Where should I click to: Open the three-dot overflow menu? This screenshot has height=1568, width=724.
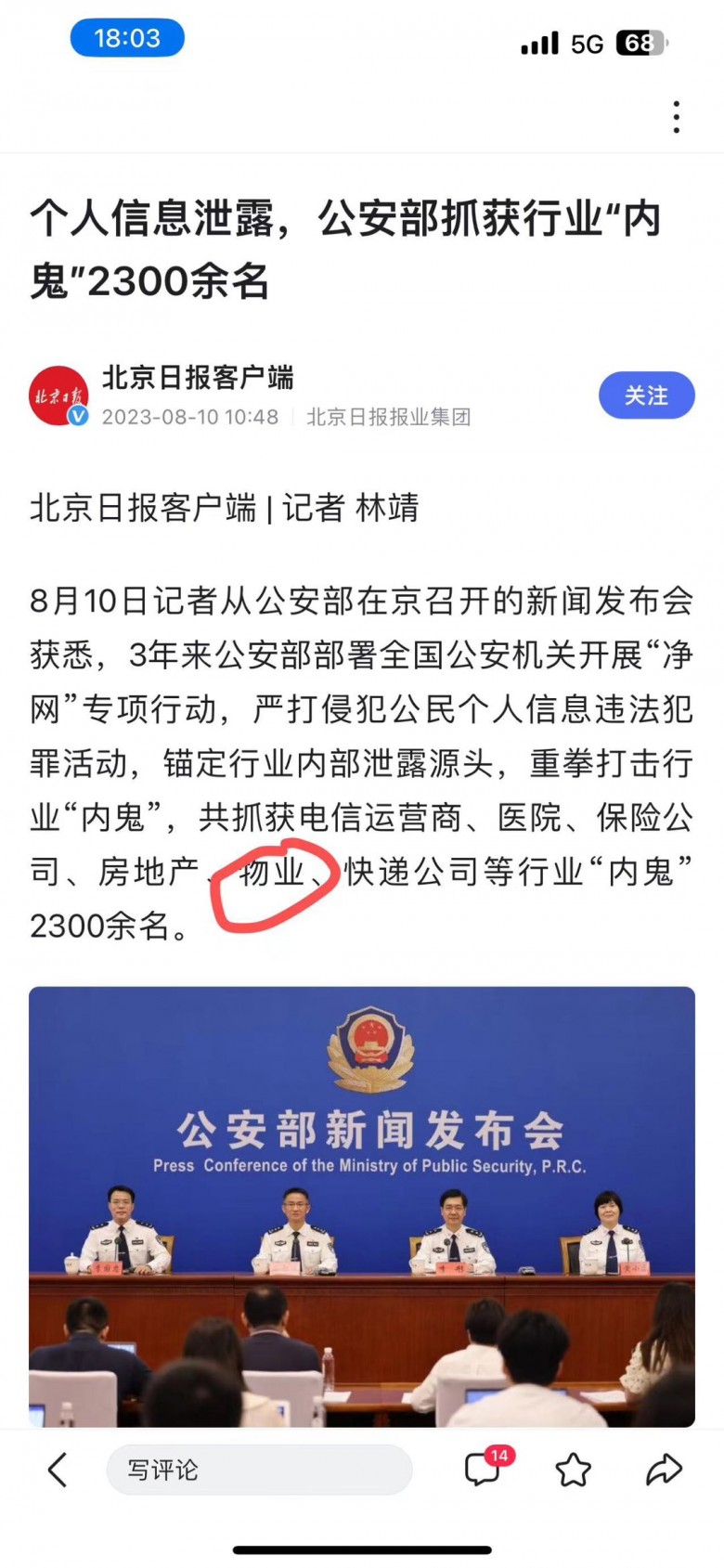point(677,117)
